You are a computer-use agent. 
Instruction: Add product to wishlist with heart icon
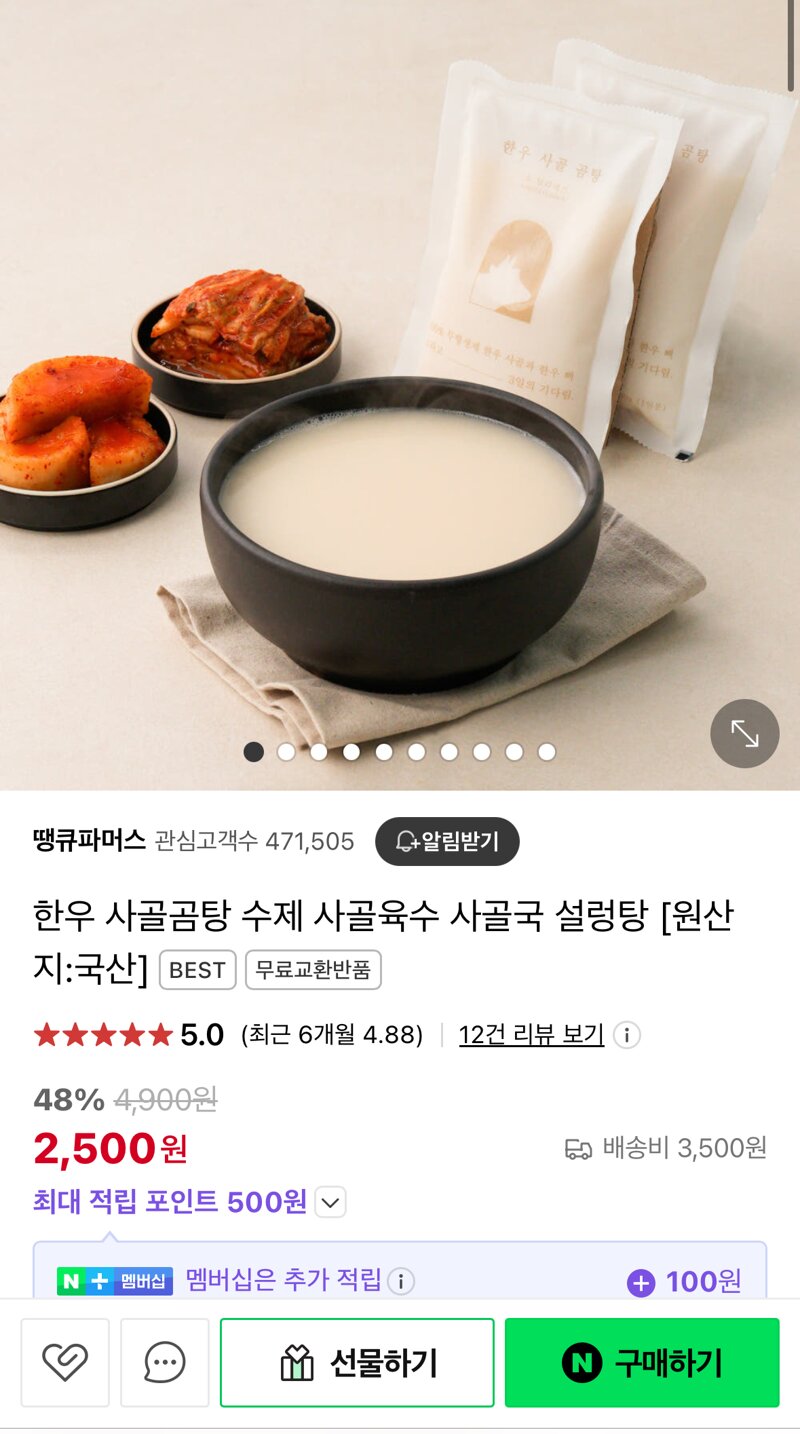click(x=65, y=1362)
